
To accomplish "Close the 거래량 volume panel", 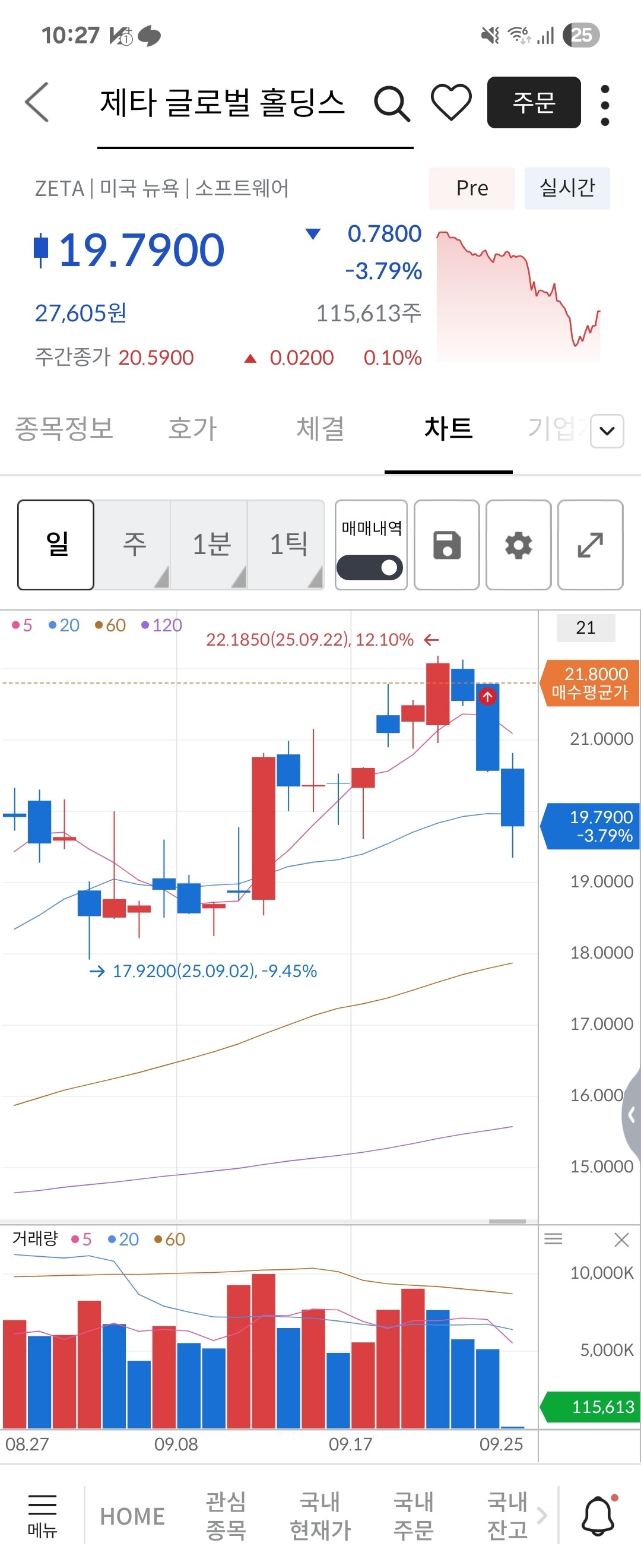I will point(621,1240).
